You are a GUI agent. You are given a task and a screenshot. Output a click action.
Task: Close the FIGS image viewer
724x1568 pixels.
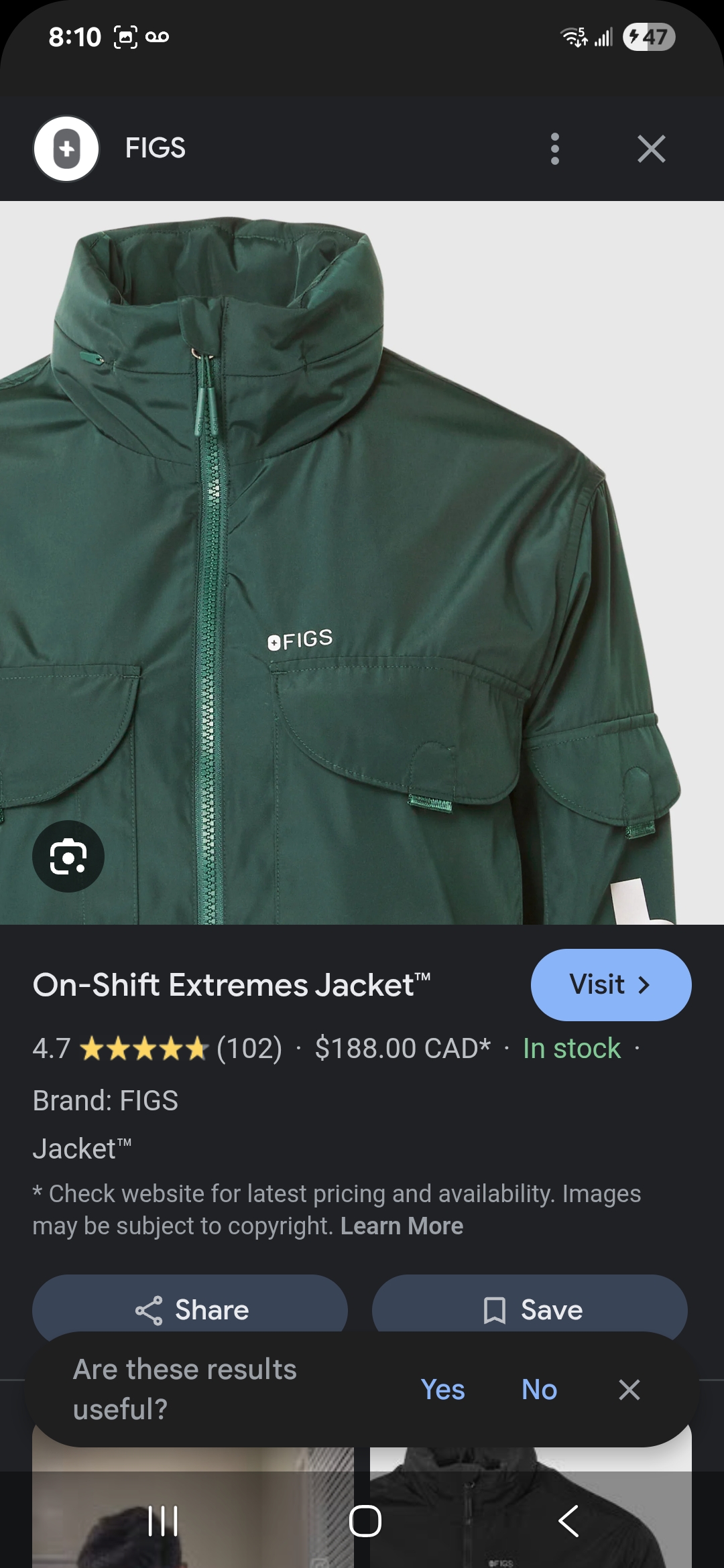(x=652, y=149)
